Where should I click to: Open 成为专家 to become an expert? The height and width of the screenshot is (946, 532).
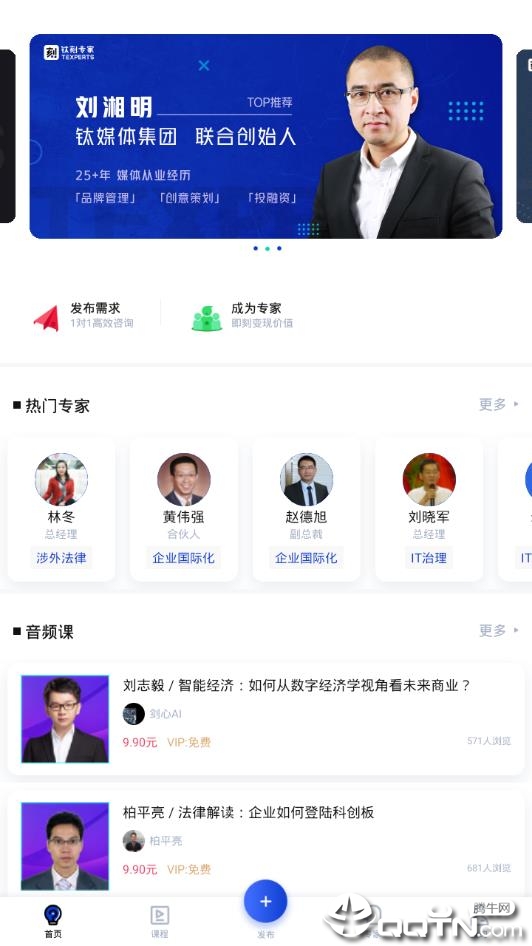point(242,316)
